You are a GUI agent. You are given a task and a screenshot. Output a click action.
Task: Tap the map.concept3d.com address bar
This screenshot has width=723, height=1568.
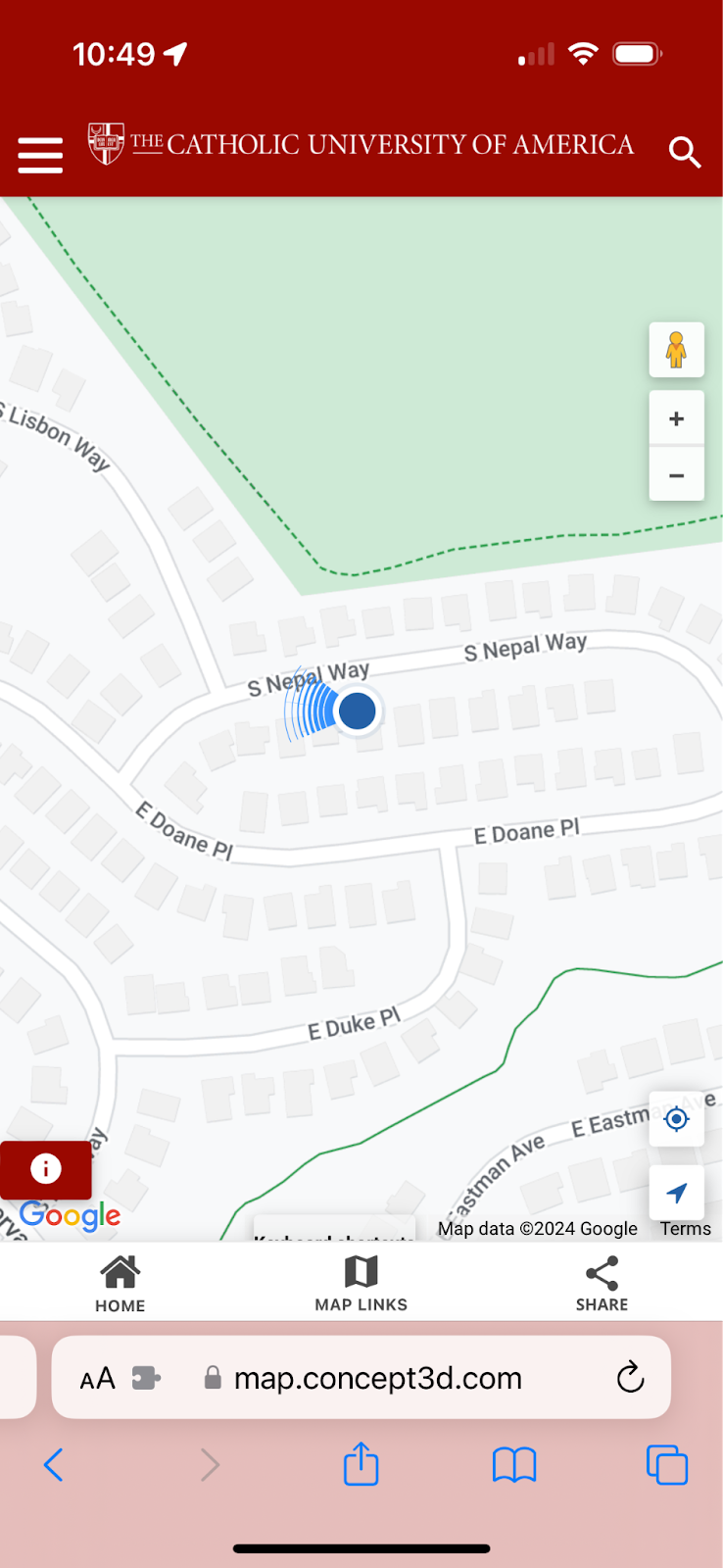pos(361,1377)
